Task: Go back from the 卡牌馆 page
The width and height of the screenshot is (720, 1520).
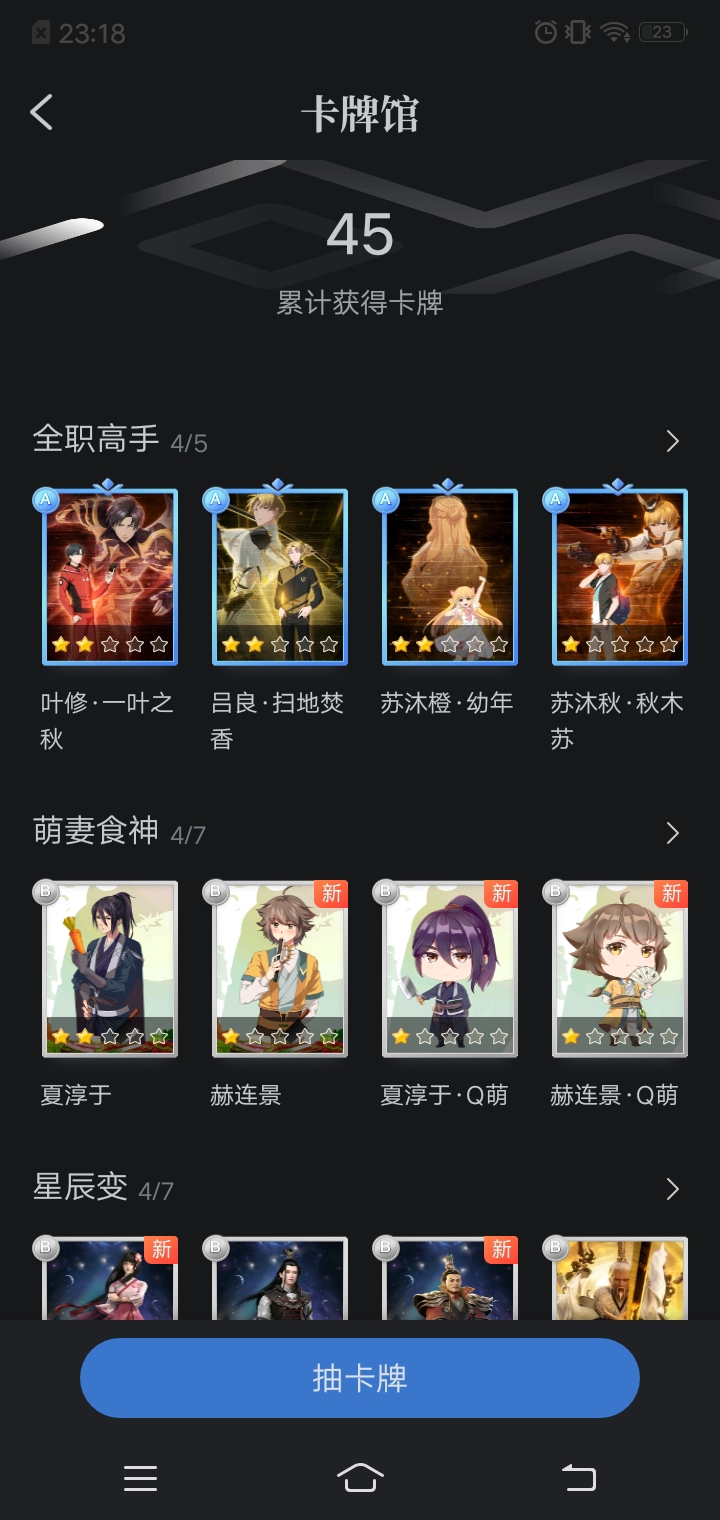Action: point(42,113)
